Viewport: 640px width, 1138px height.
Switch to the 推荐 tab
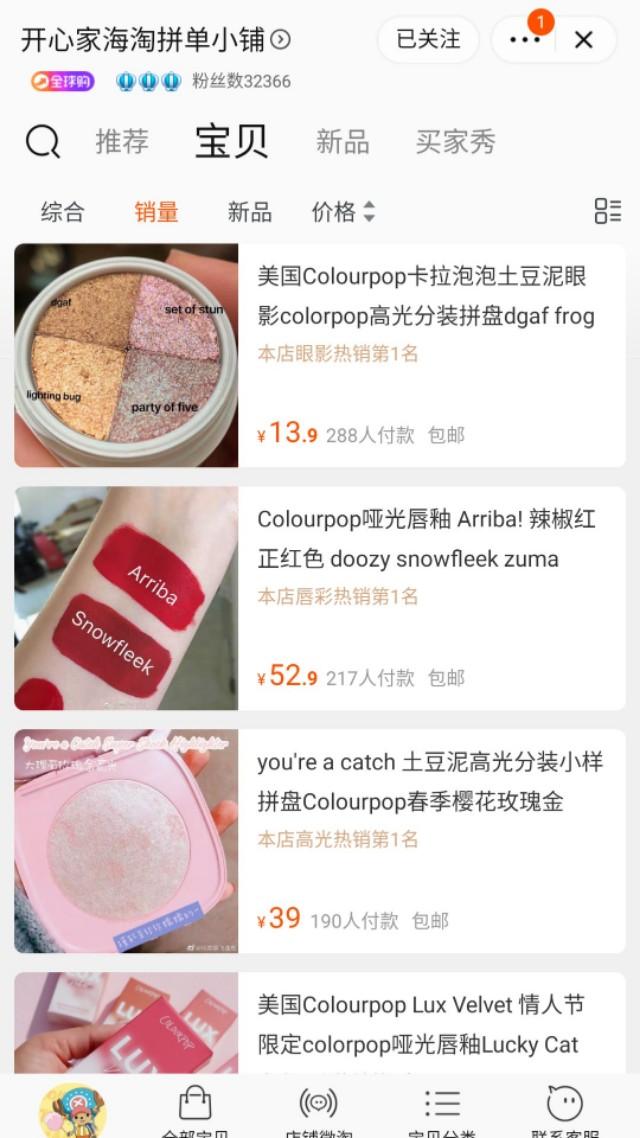pyautogui.click(x=122, y=142)
